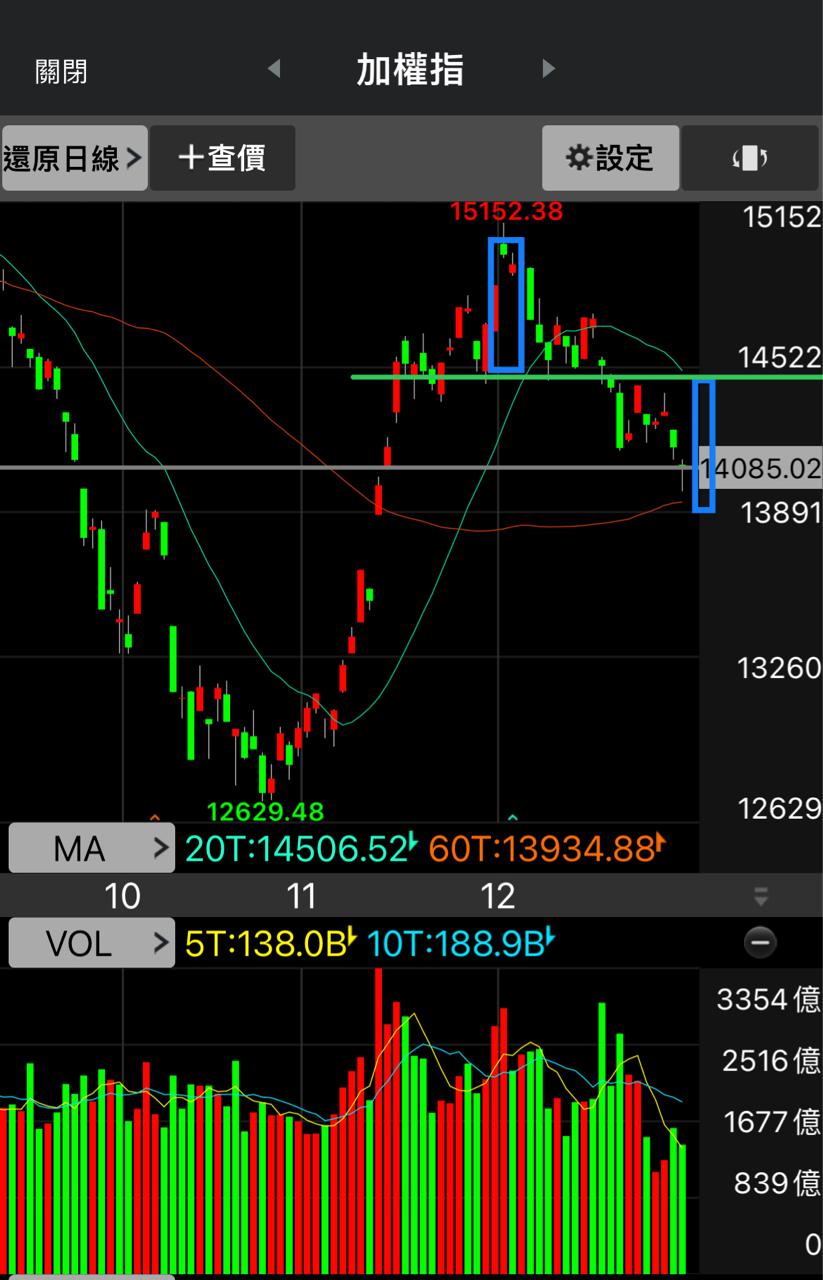The height and width of the screenshot is (1280, 823).
Task: Open the 還原日線 period selector
Action: 75,158
